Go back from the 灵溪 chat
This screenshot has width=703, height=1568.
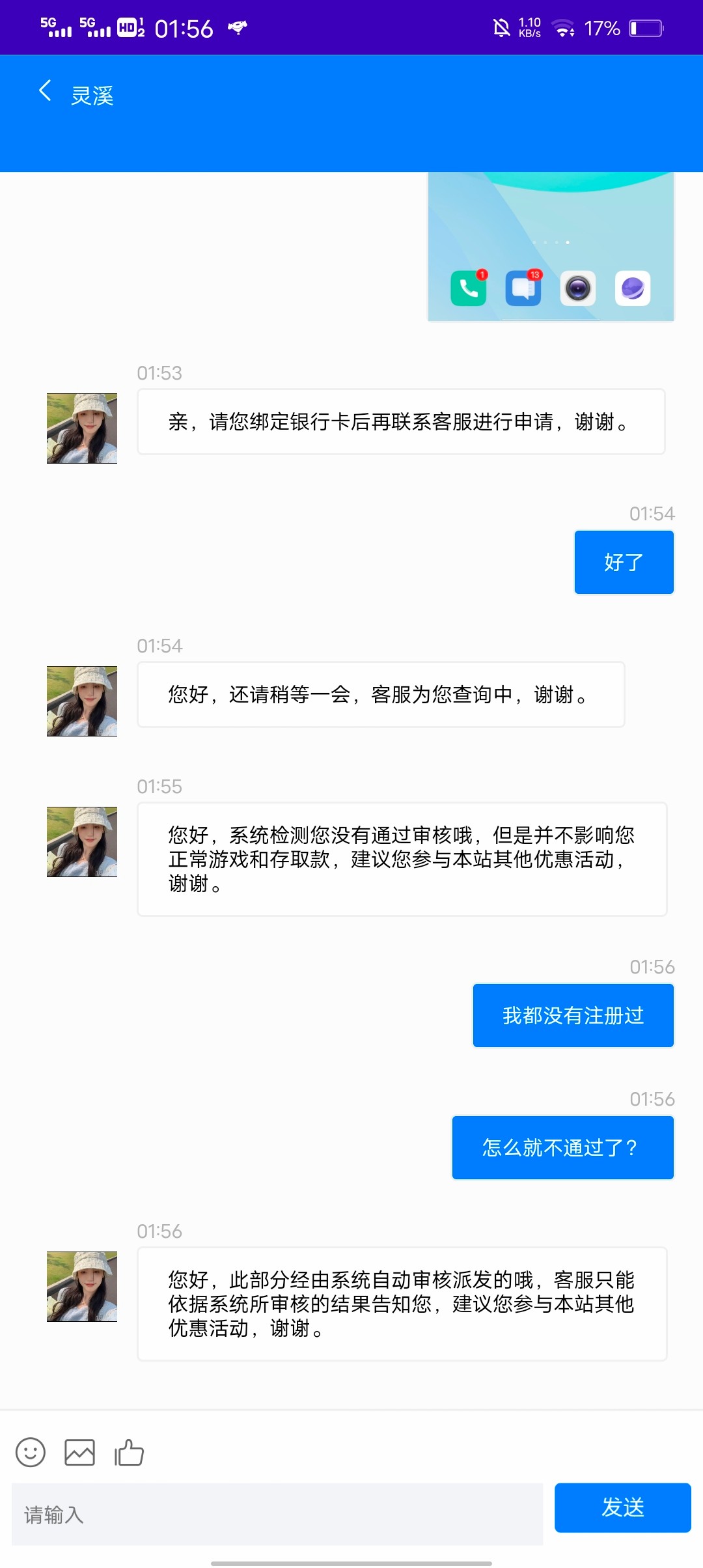click(x=45, y=91)
